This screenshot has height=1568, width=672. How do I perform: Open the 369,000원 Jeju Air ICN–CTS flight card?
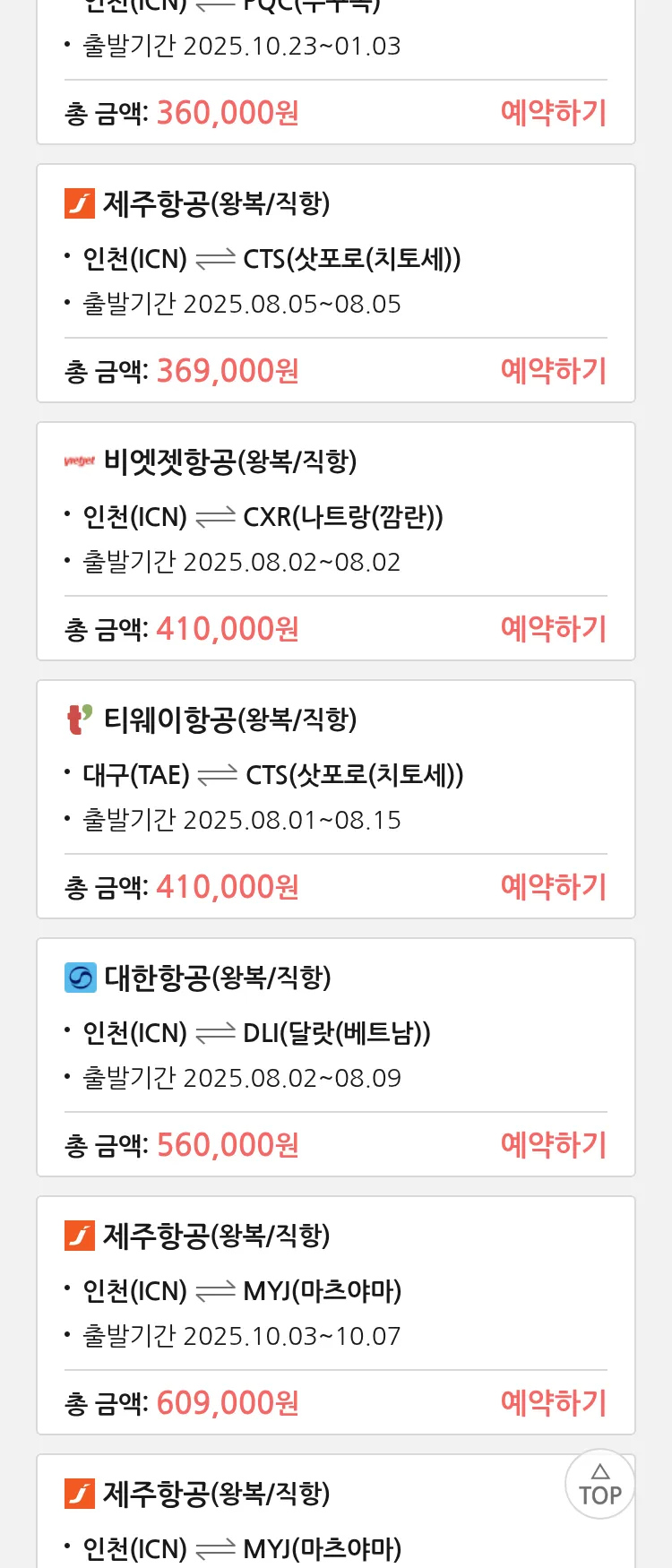pos(335,260)
